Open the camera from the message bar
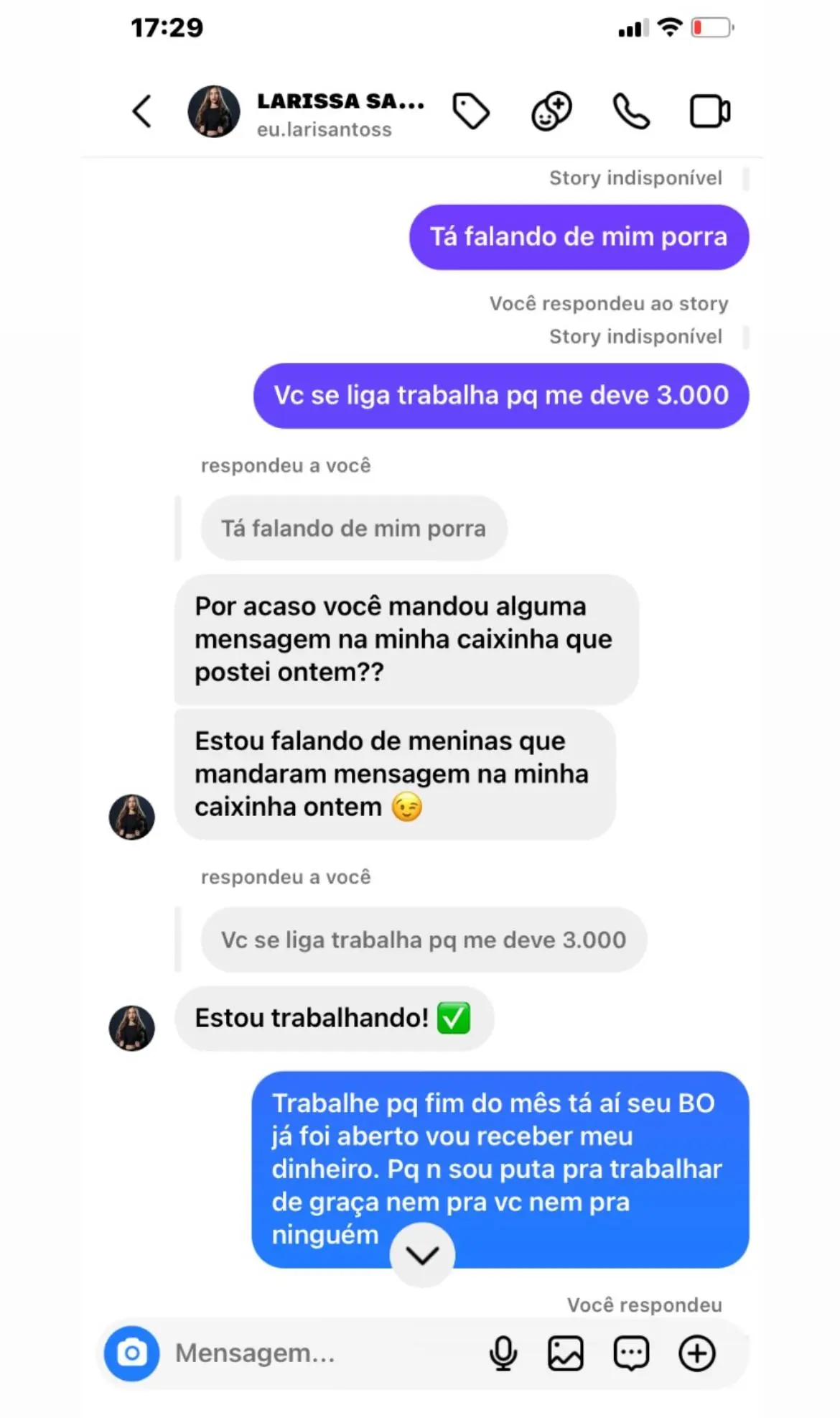Viewport: 840px width, 1418px height. (132, 1353)
